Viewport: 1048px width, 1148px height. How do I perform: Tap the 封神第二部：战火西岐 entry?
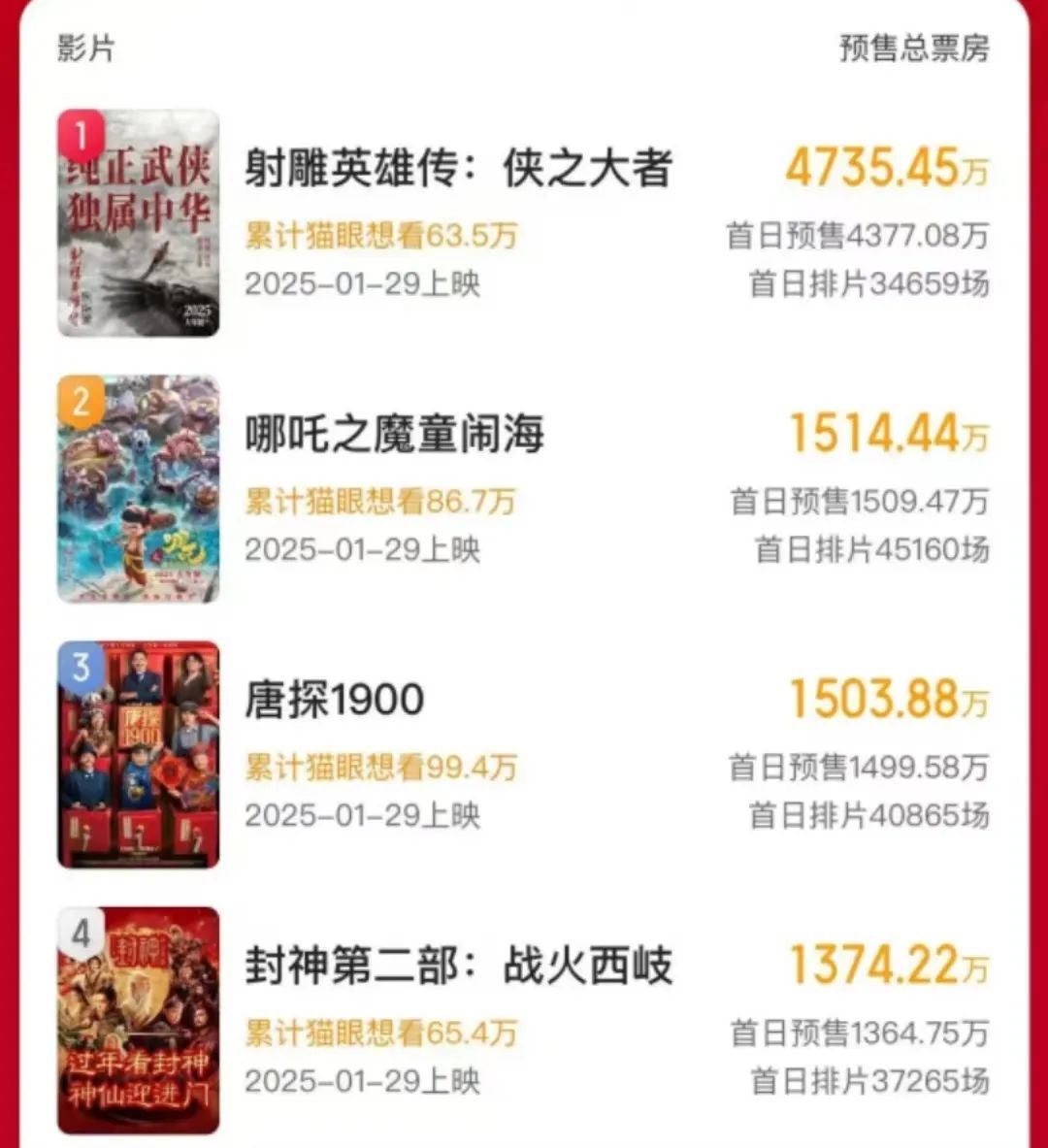point(458,967)
